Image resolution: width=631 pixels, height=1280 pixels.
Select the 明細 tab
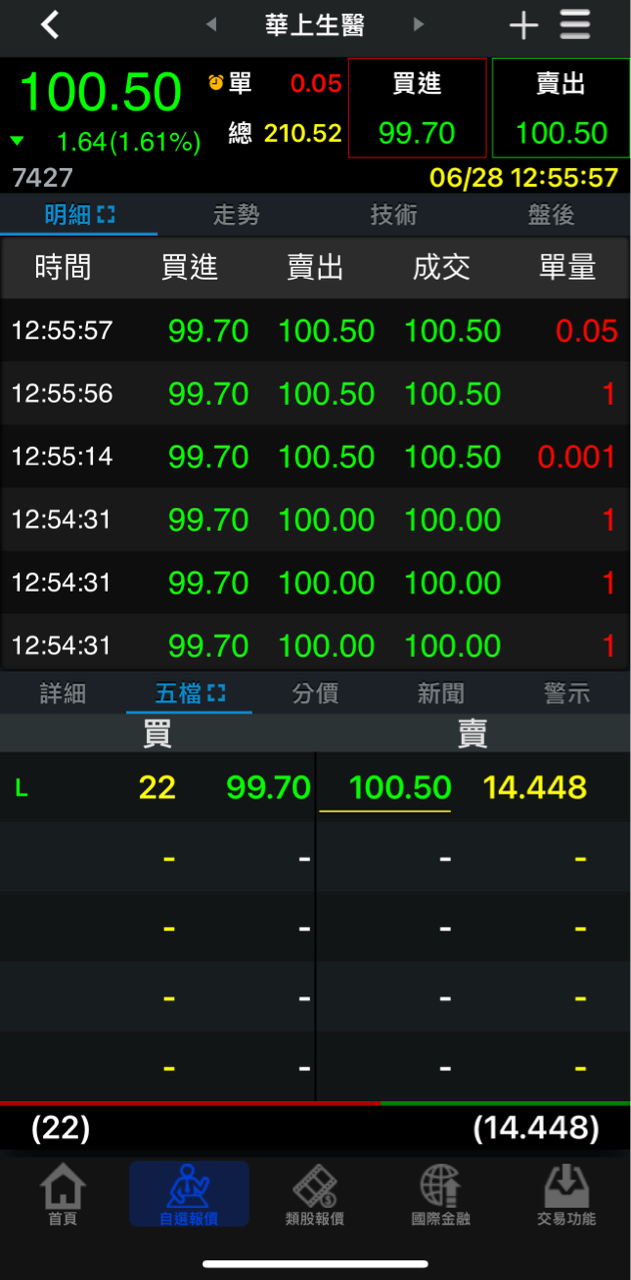(79, 215)
